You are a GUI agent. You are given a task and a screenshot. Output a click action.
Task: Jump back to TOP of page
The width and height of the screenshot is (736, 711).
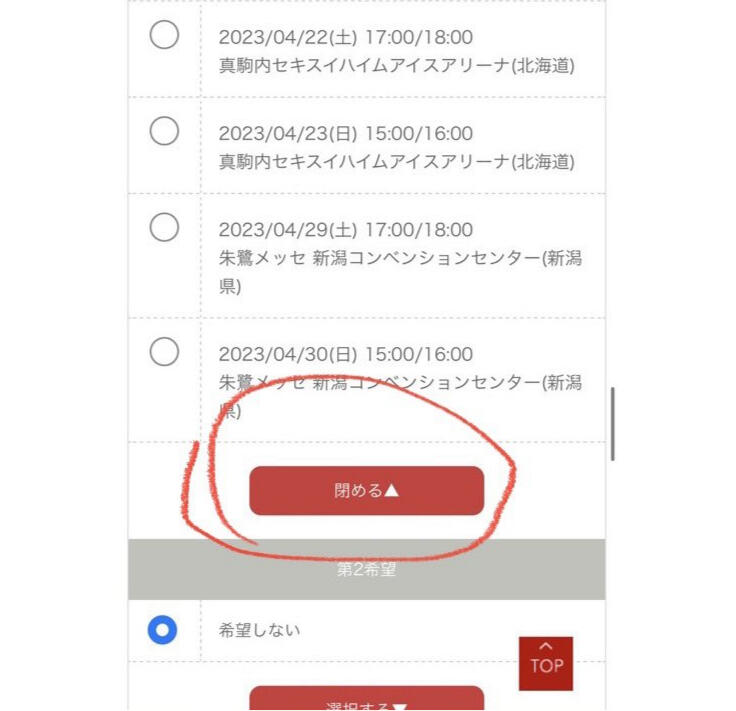point(546,663)
